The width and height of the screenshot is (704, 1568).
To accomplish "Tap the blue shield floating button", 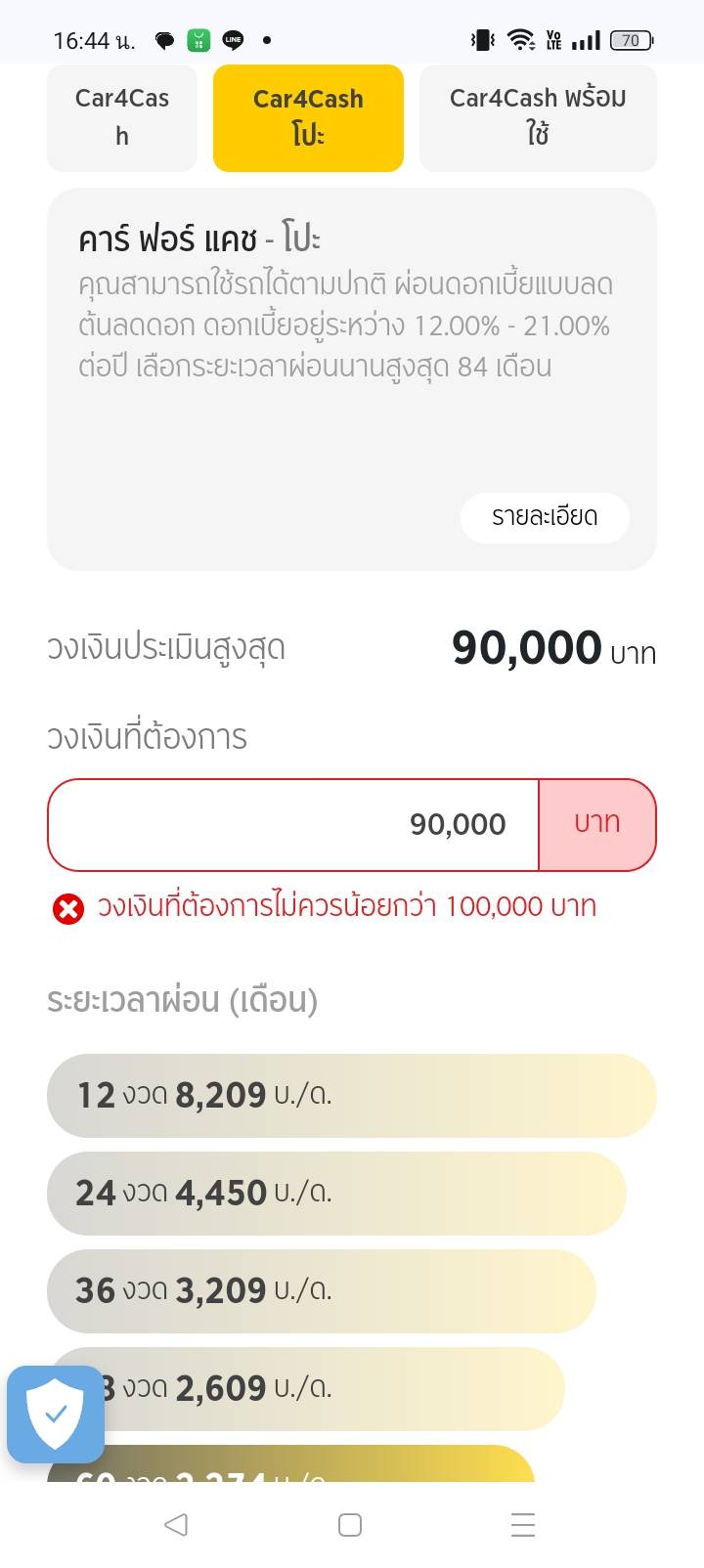I will 56,1414.
